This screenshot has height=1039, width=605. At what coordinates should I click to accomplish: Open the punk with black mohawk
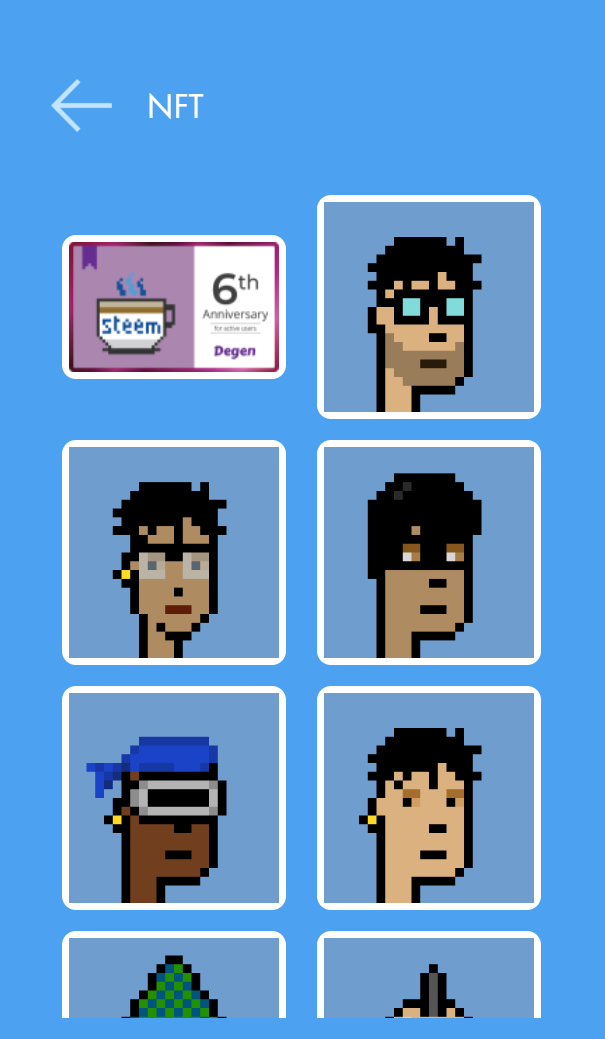click(429, 978)
